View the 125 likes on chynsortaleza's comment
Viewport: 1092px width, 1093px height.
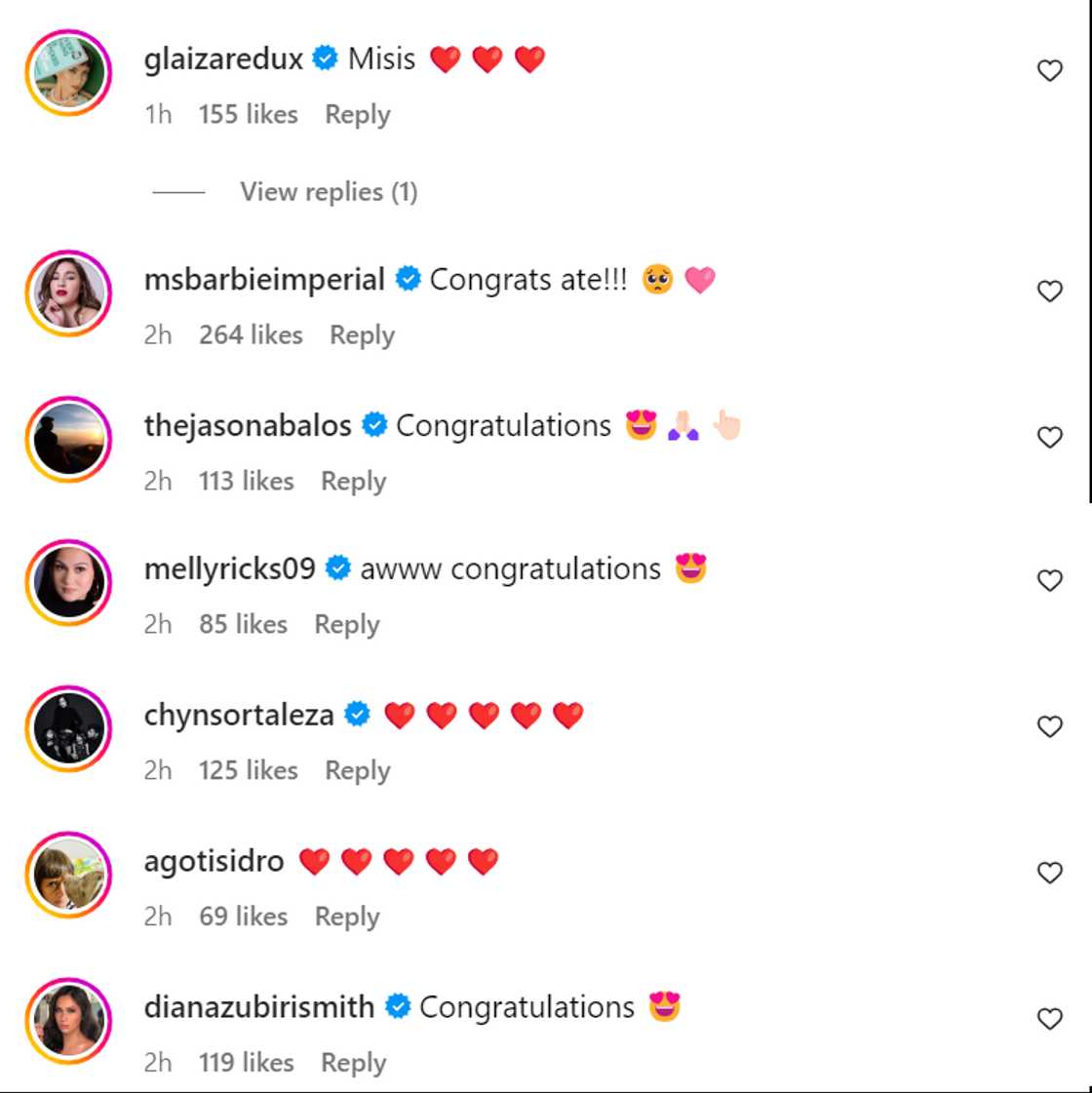[248, 771]
